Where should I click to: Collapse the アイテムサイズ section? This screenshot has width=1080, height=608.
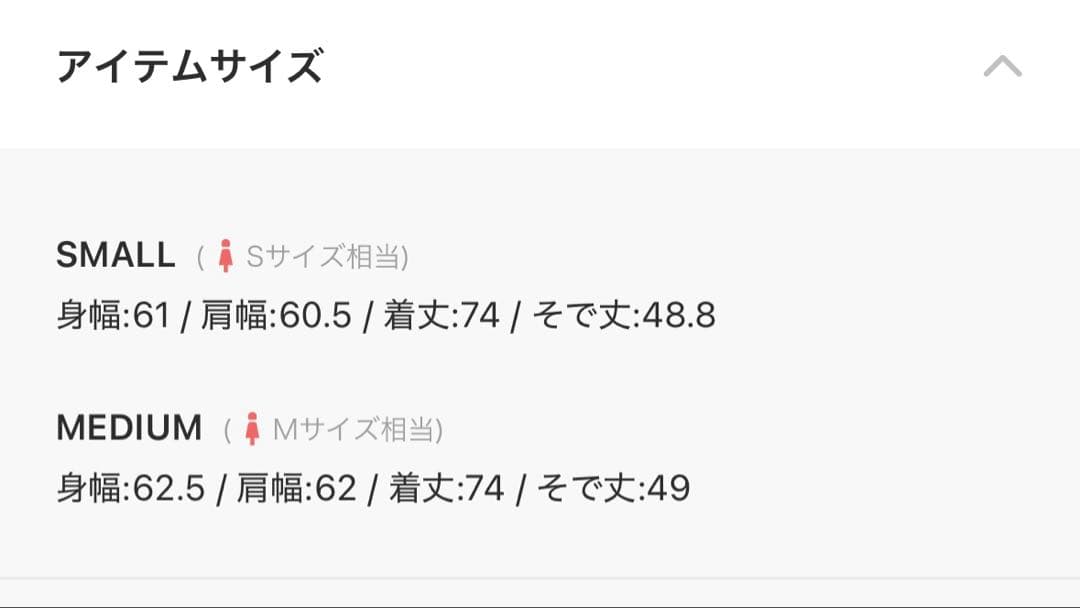click(1002, 67)
